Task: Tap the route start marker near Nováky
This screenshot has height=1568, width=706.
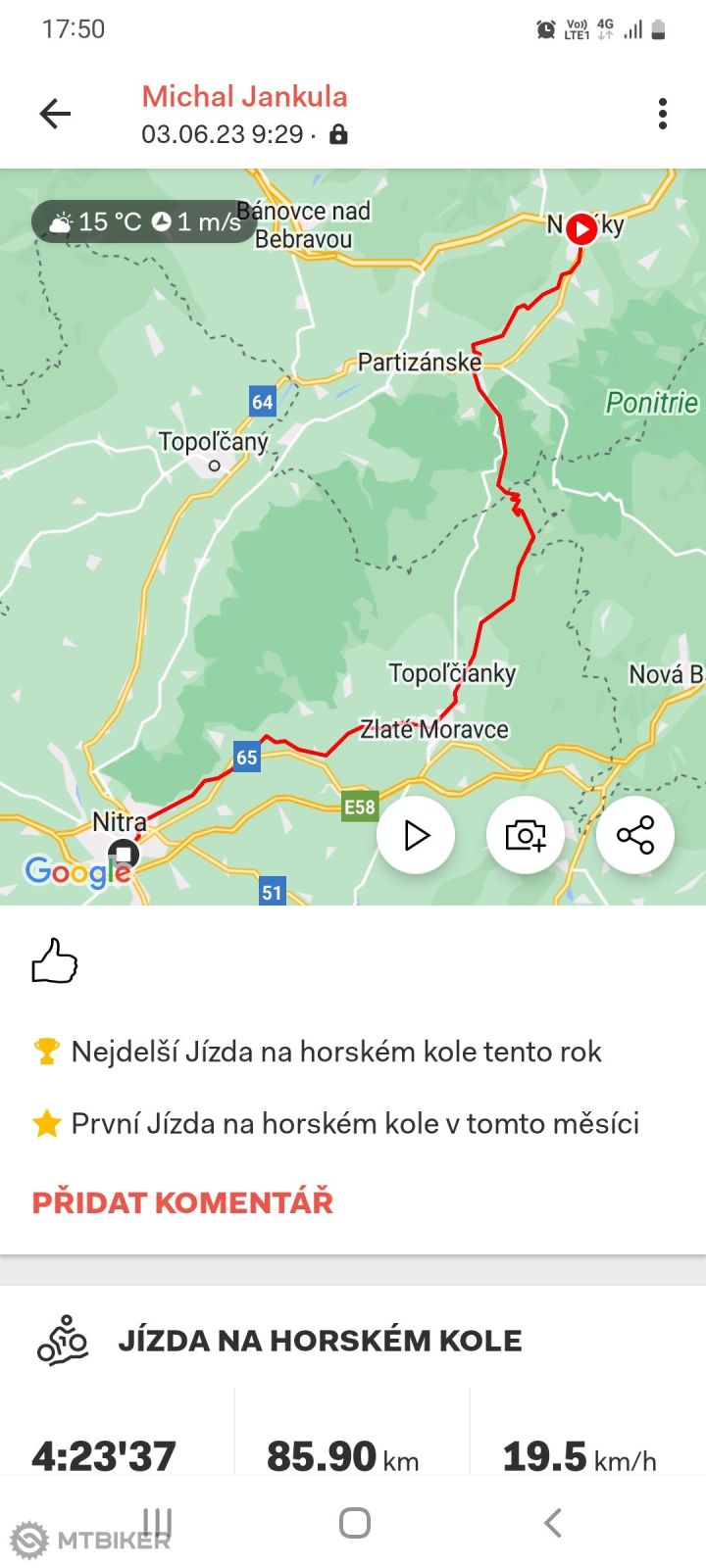Action: tap(580, 231)
